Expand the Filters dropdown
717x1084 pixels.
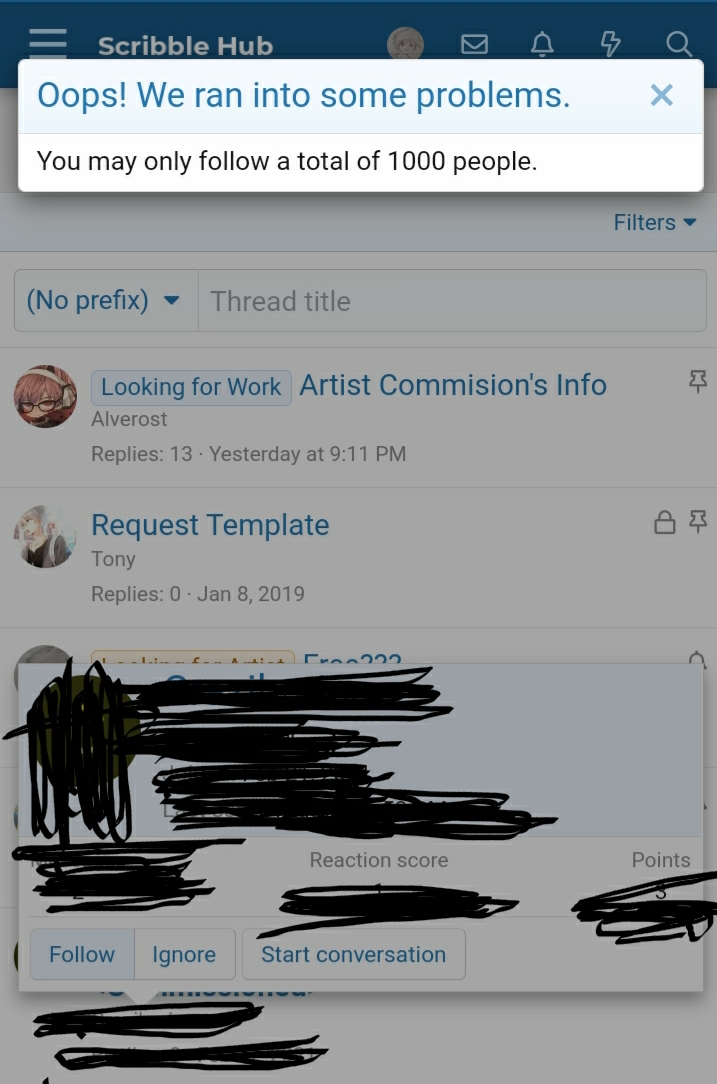coord(655,222)
